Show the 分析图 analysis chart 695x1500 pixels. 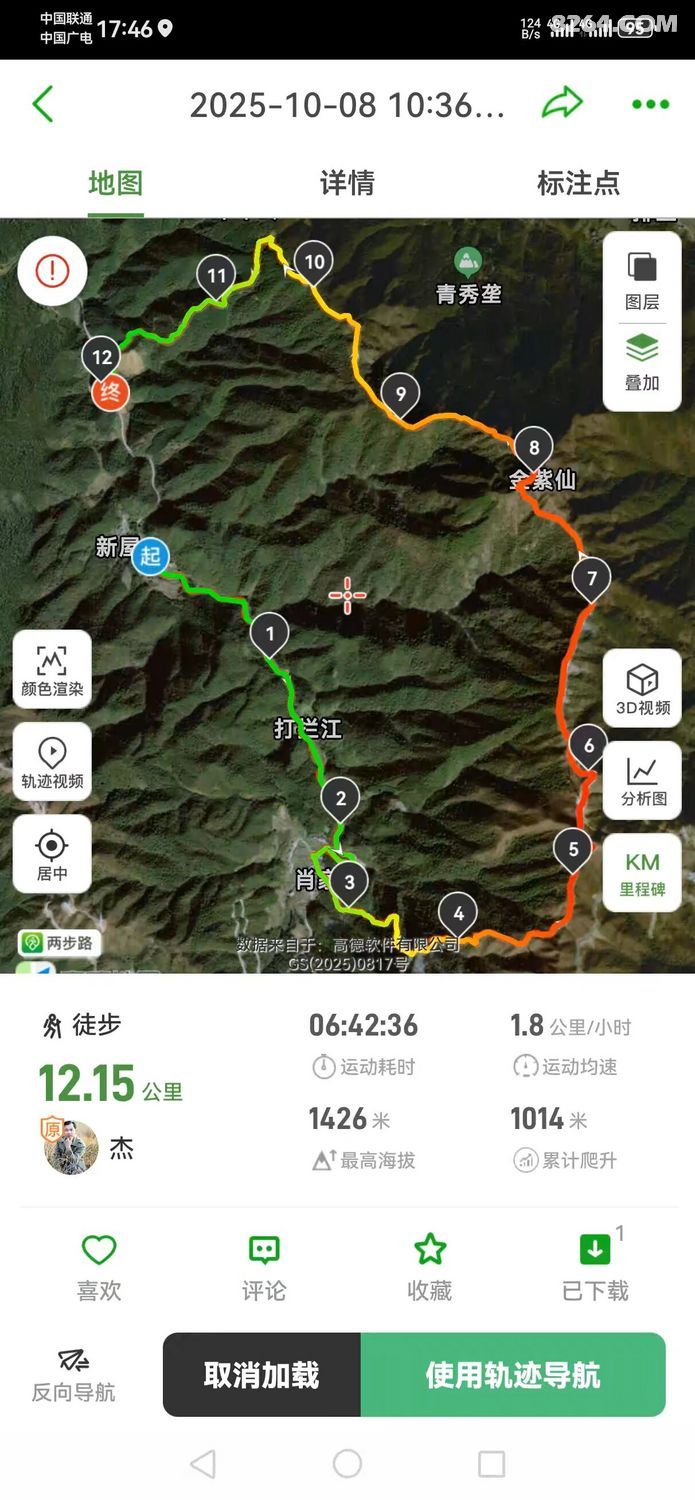pyautogui.click(x=642, y=780)
